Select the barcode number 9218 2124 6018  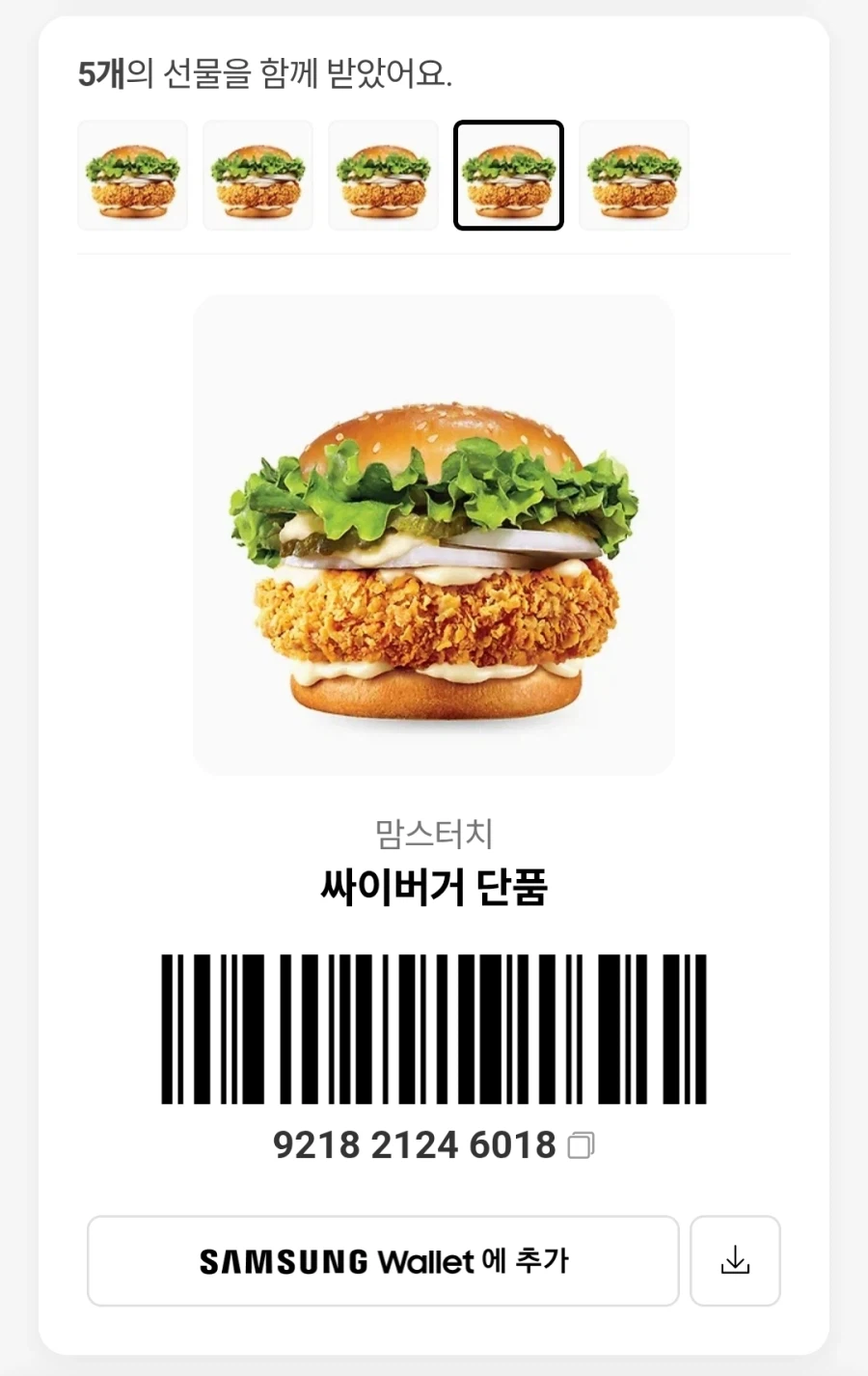click(x=413, y=1145)
